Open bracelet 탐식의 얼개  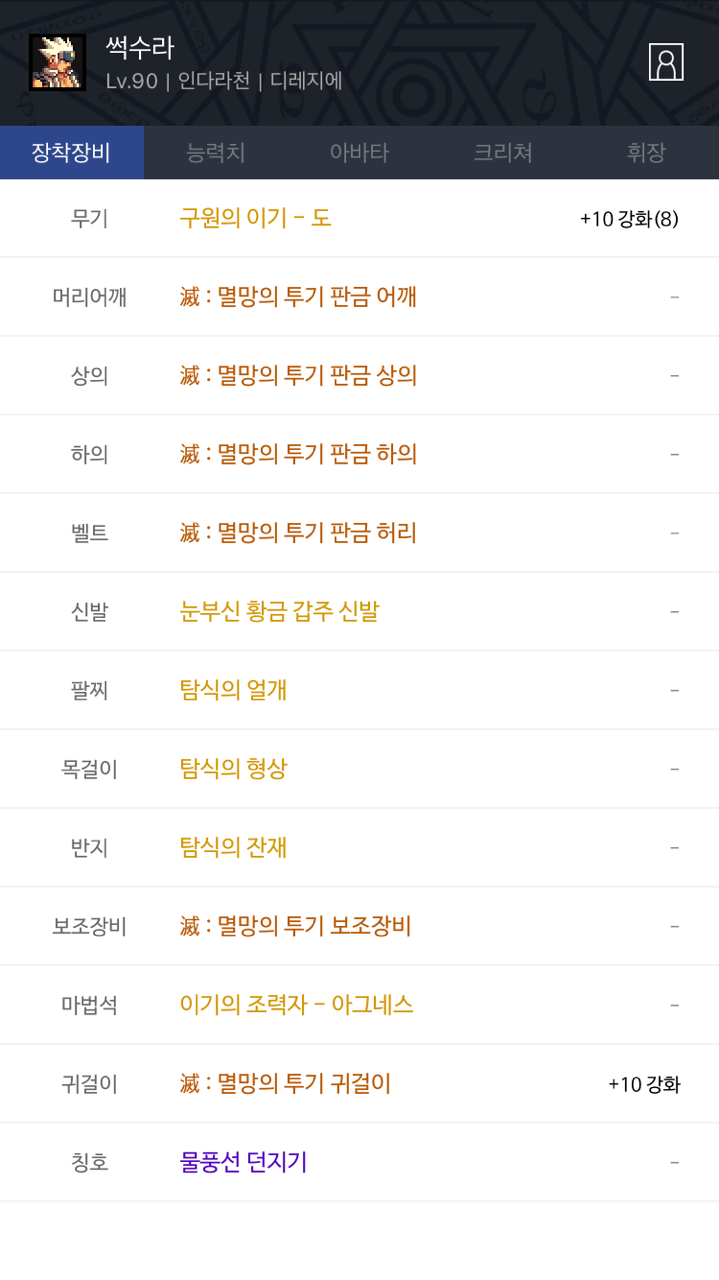coord(234,690)
